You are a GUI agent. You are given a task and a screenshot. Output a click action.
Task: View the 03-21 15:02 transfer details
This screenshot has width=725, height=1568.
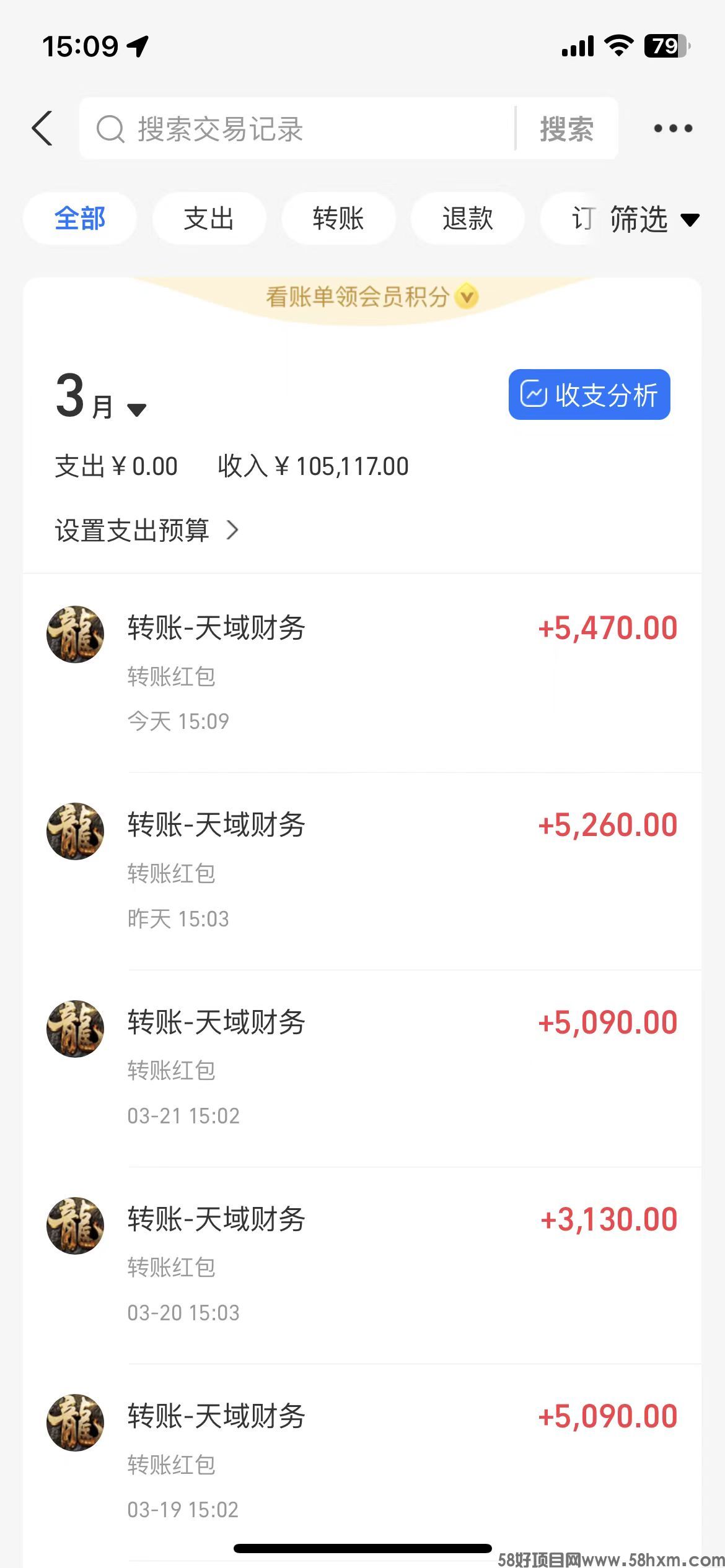point(362,1069)
